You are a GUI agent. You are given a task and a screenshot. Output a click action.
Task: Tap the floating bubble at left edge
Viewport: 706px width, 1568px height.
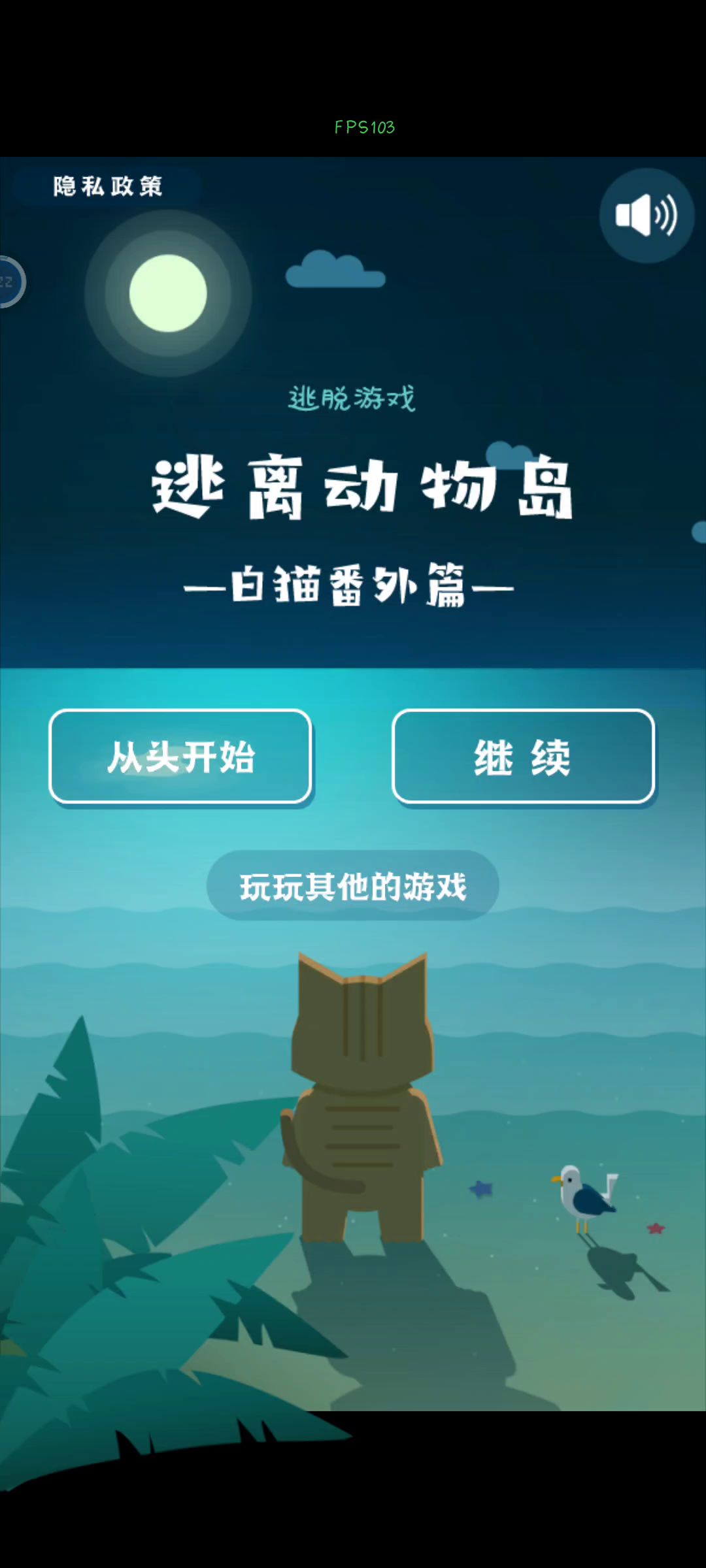click(9, 282)
